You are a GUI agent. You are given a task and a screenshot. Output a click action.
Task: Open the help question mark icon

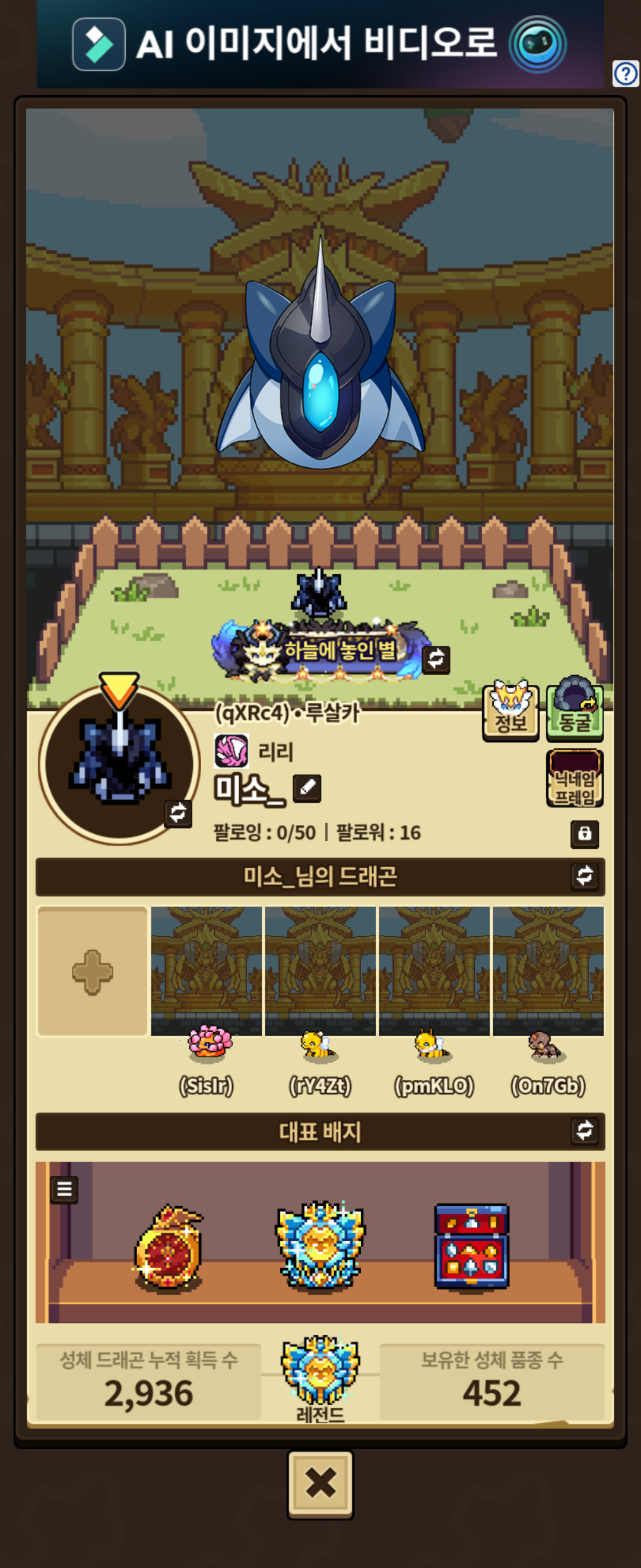pos(625,74)
